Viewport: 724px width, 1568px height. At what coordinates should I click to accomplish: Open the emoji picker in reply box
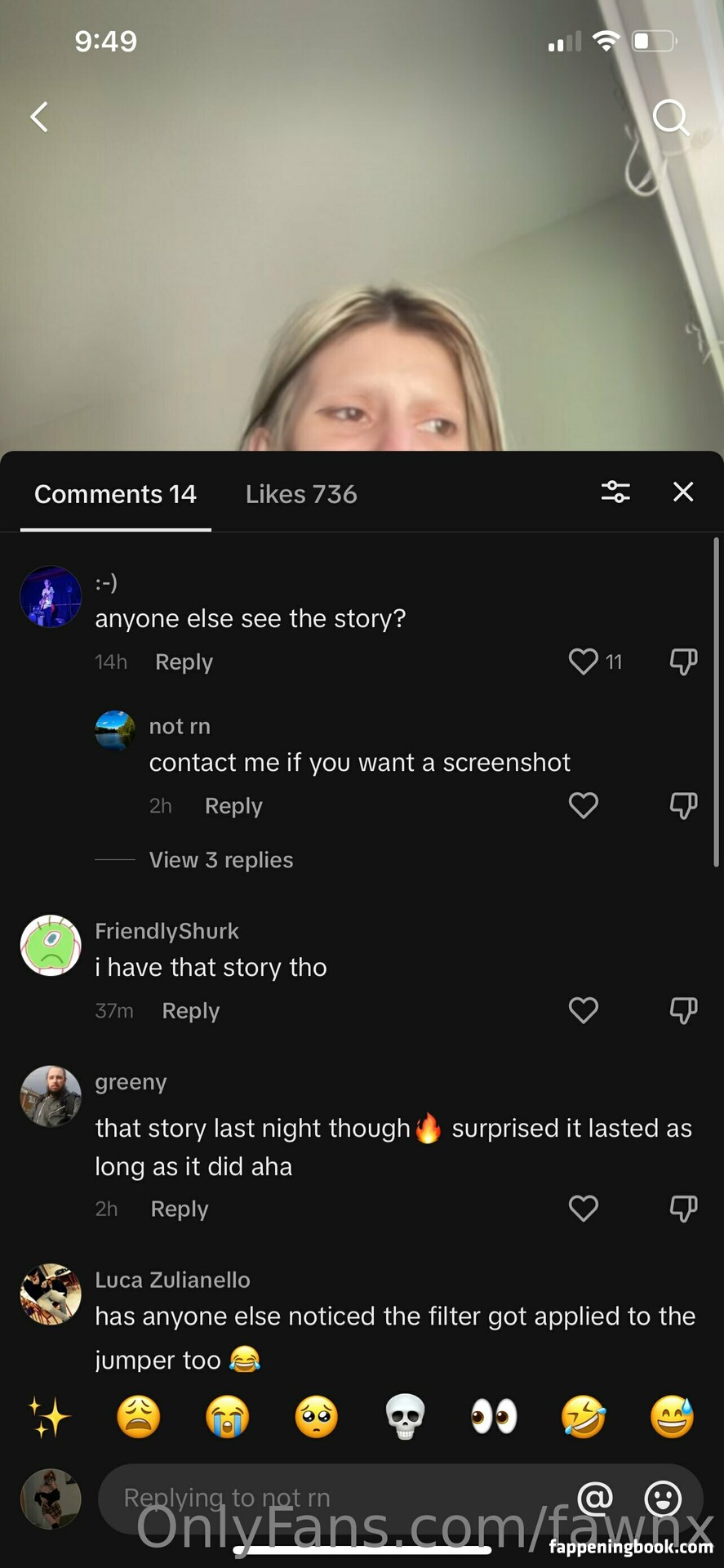[663, 1499]
